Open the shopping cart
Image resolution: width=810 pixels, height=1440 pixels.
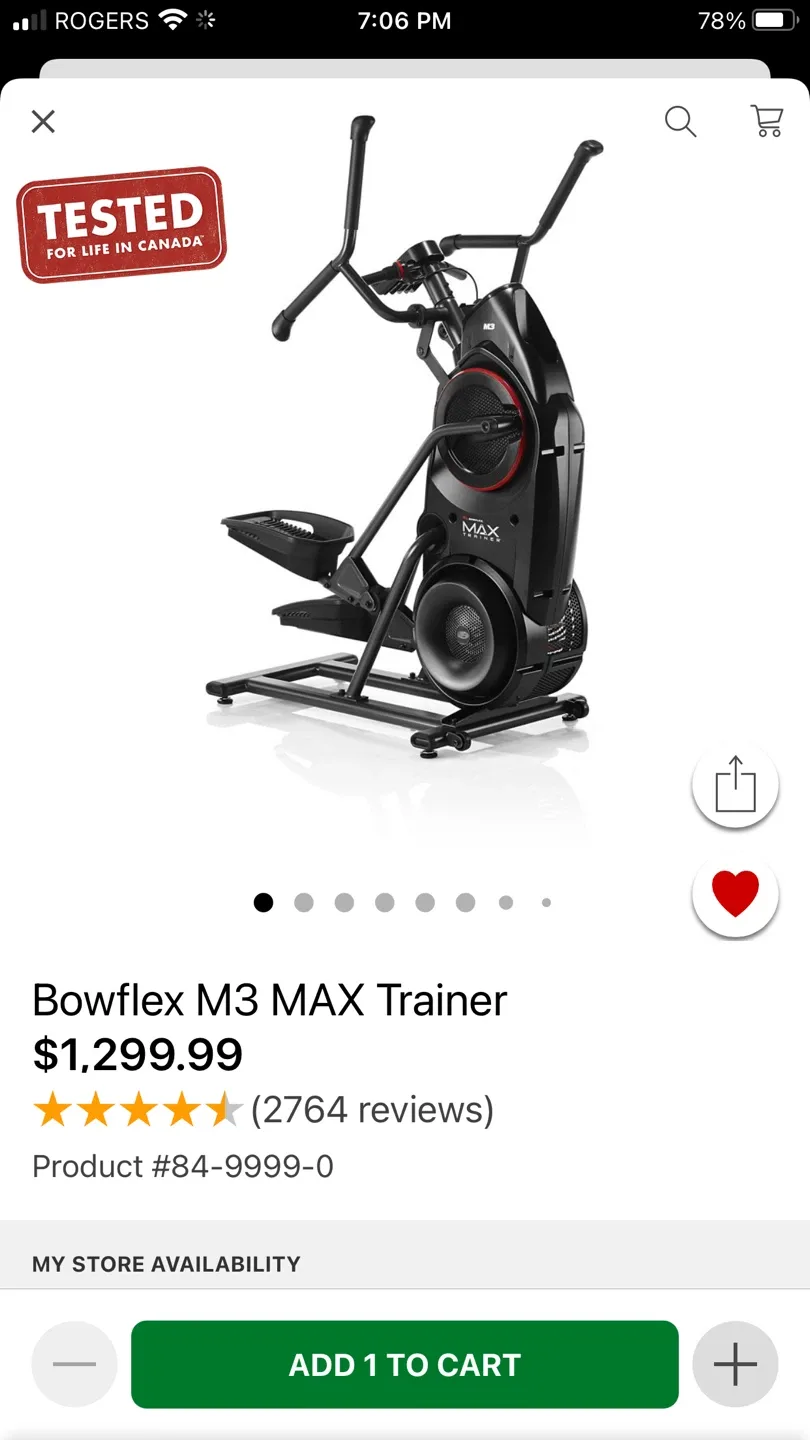767,122
